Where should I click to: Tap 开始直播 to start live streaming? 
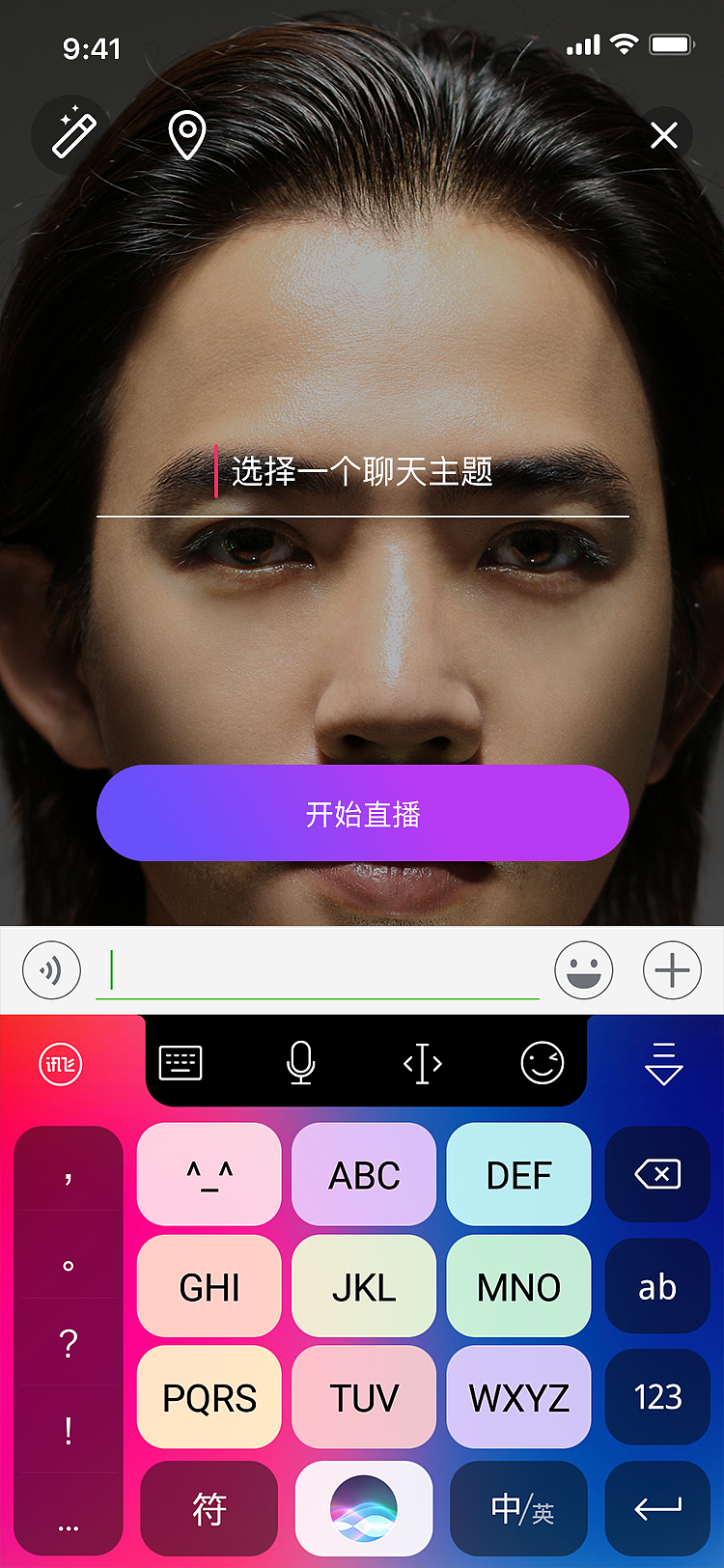(x=362, y=813)
